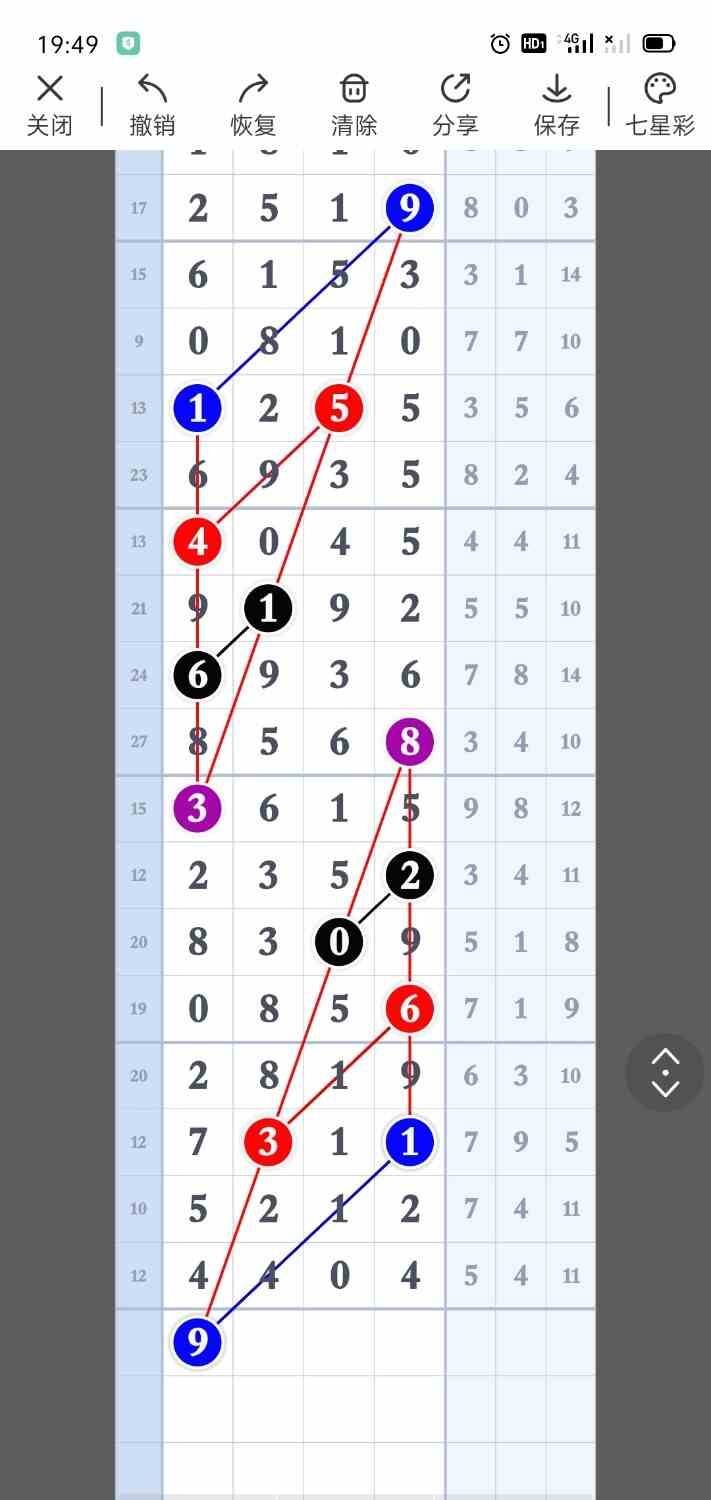Save the chart image

pos(556,105)
